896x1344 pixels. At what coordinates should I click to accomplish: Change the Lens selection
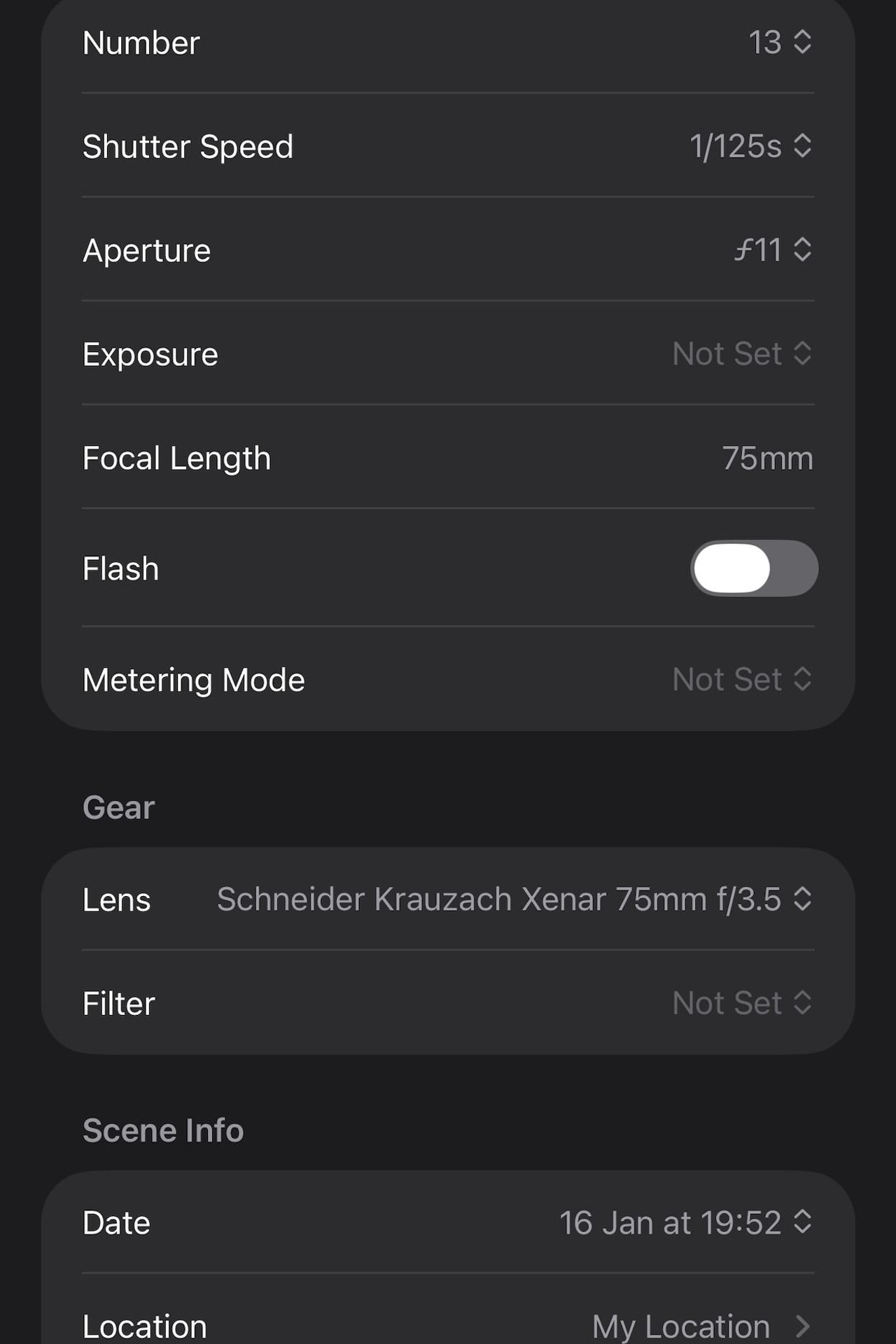click(x=514, y=899)
